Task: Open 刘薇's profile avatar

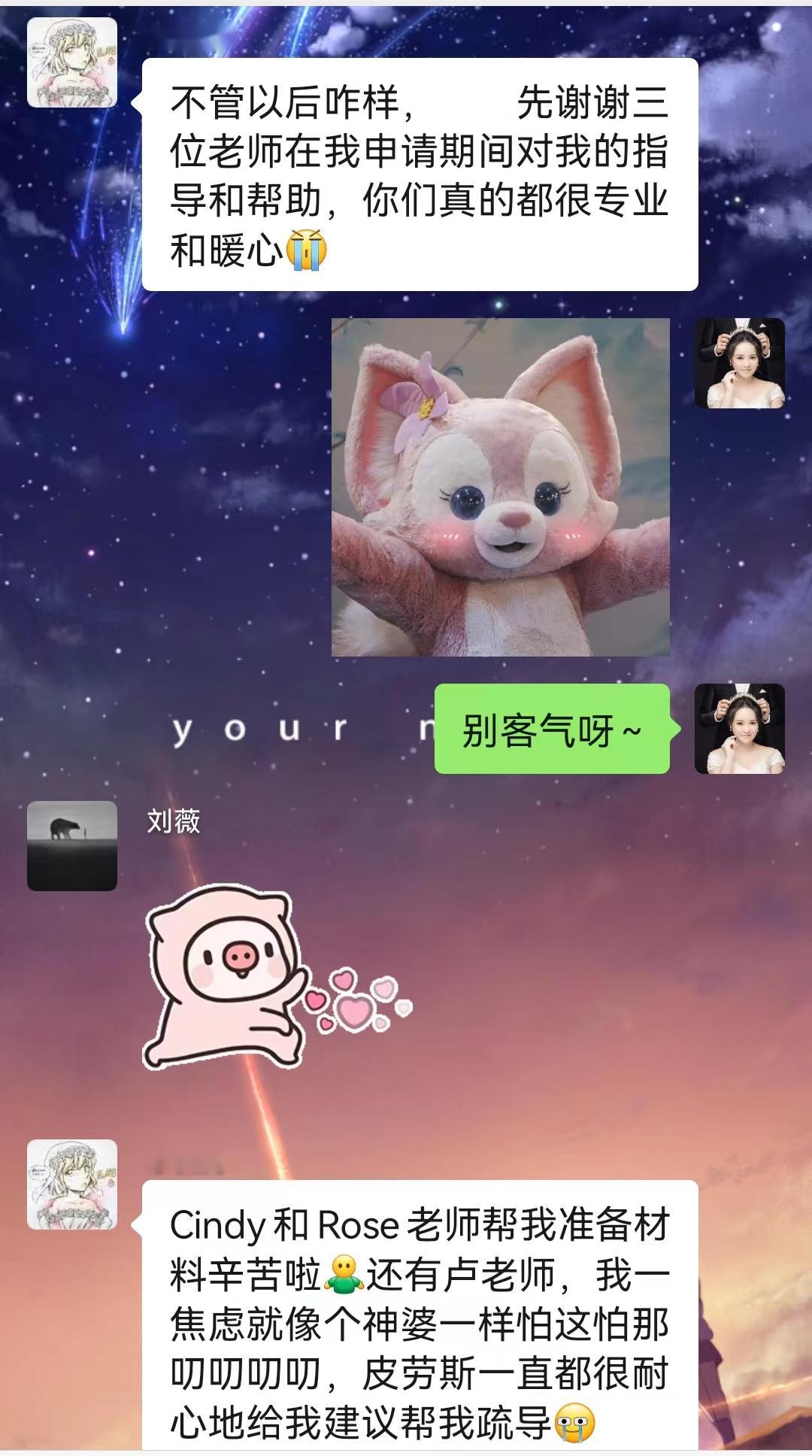Action: [x=72, y=845]
